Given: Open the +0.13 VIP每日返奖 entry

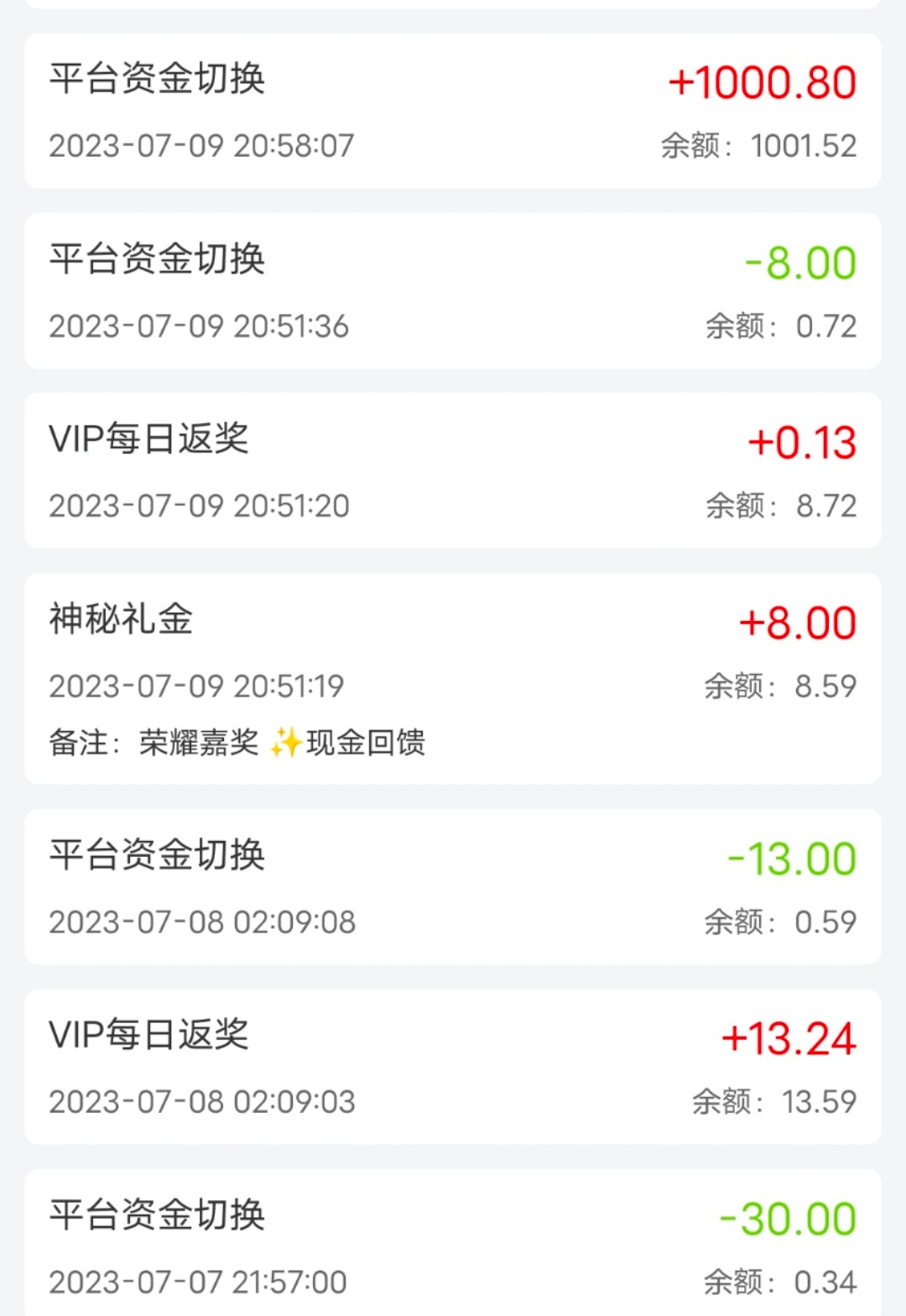Looking at the screenshot, I should coord(453,471).
